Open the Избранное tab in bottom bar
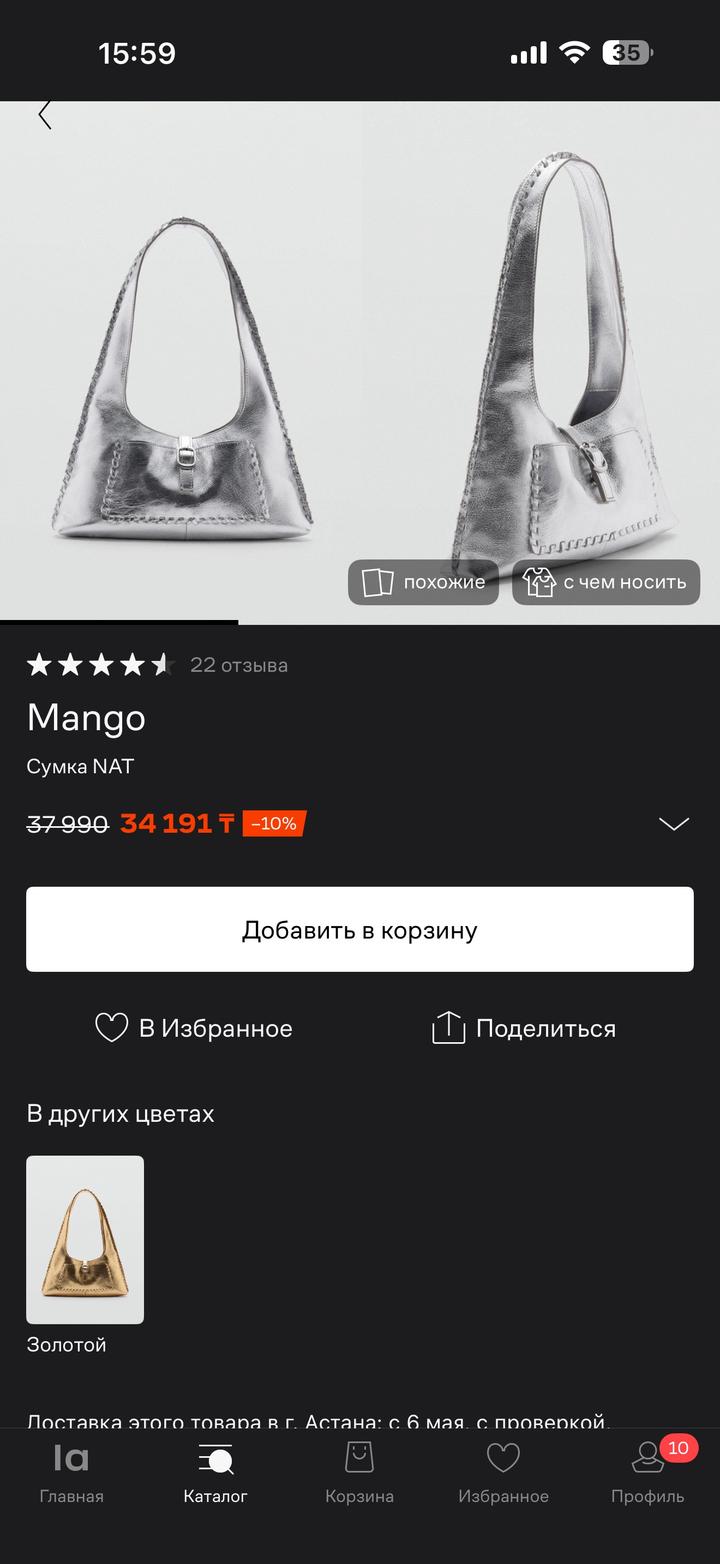Image resolution: width=720 pixels, height=1564 pixels. [503, 1473]
